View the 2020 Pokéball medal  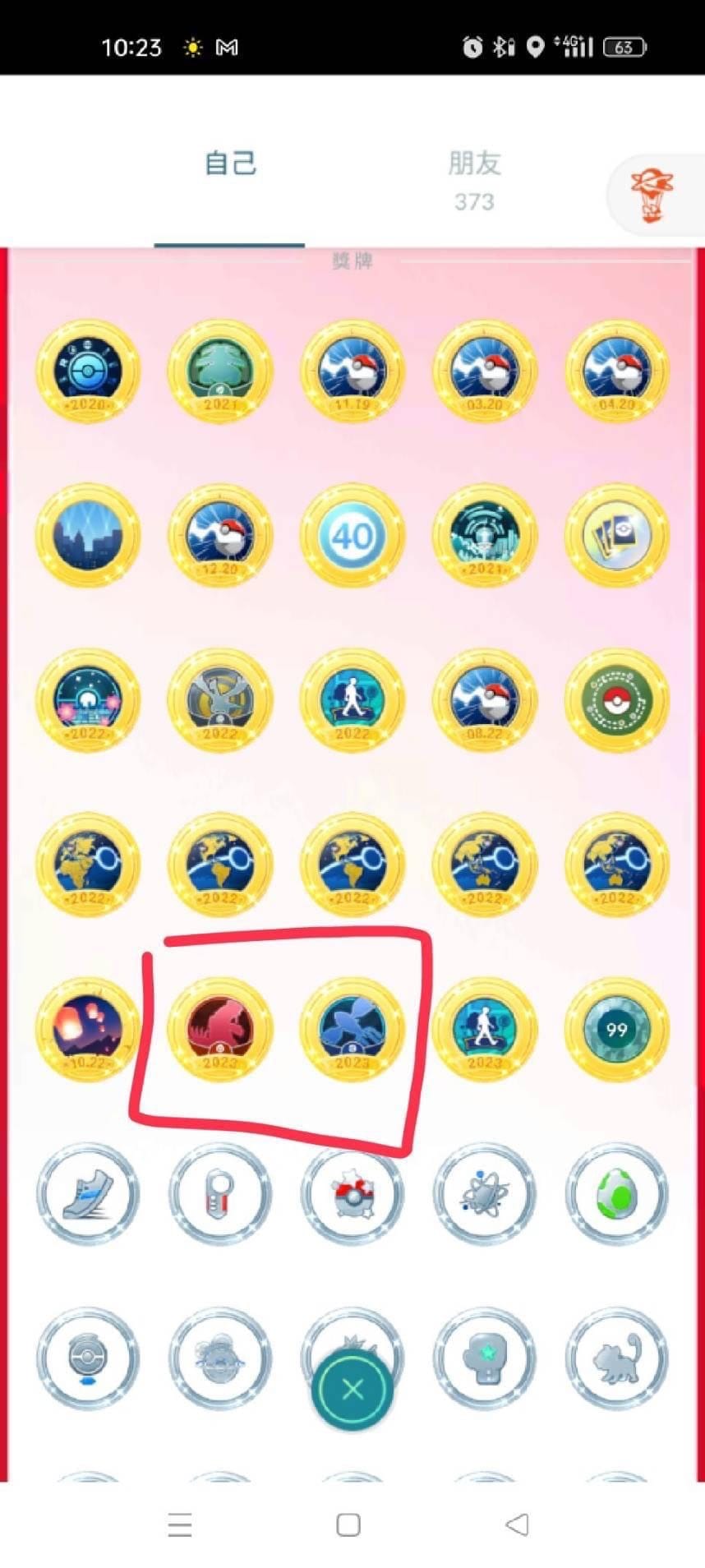tap(88, 371)
